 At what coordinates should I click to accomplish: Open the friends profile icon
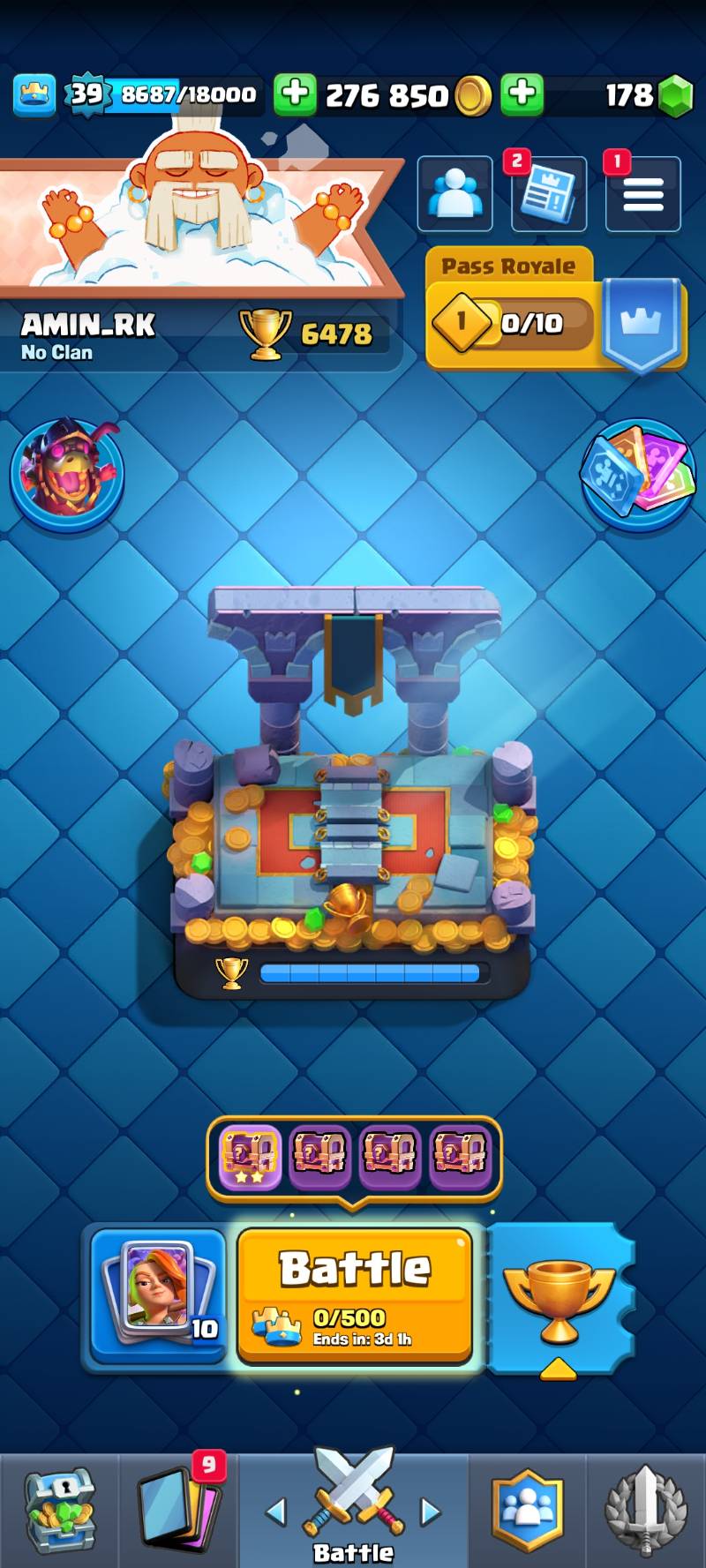pos(454,193)
